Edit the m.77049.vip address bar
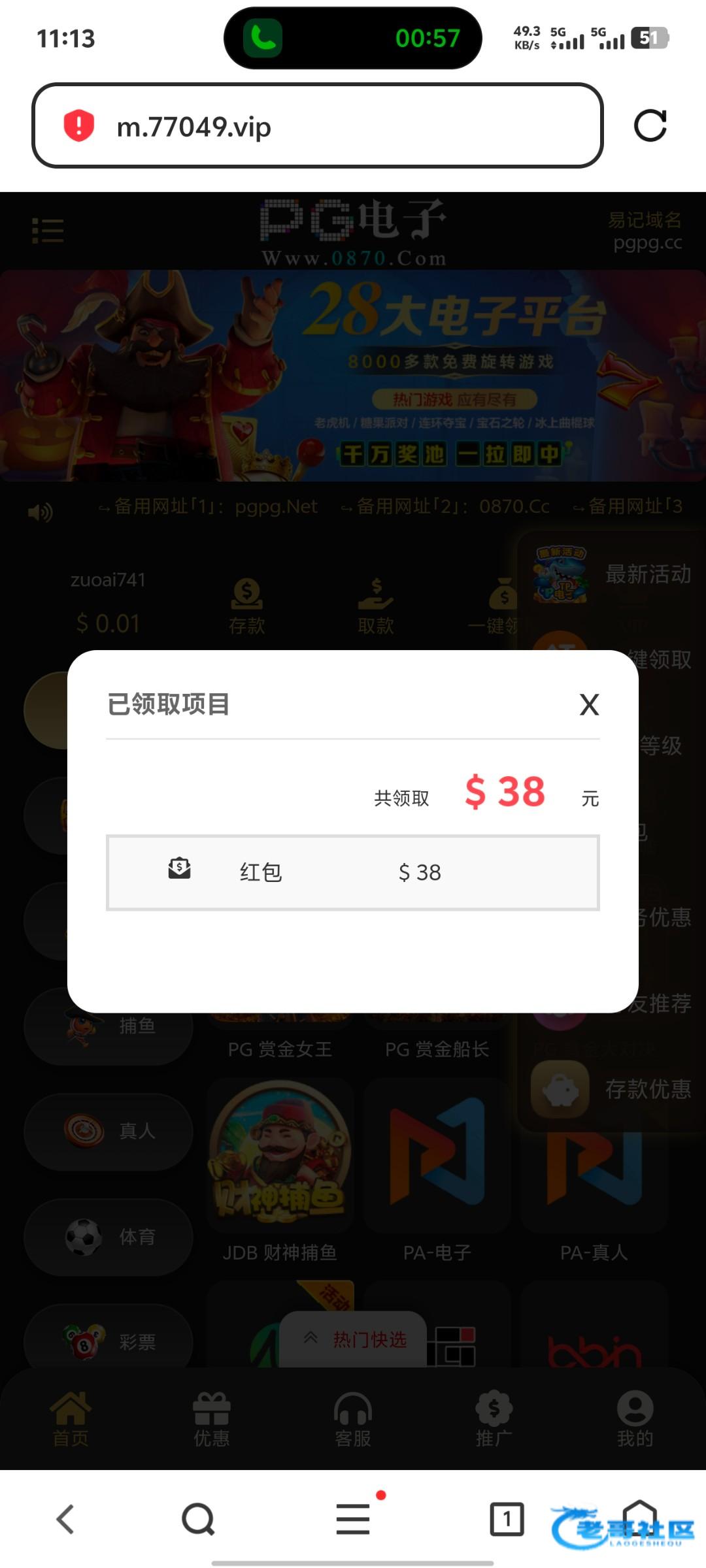 [327, 126]
